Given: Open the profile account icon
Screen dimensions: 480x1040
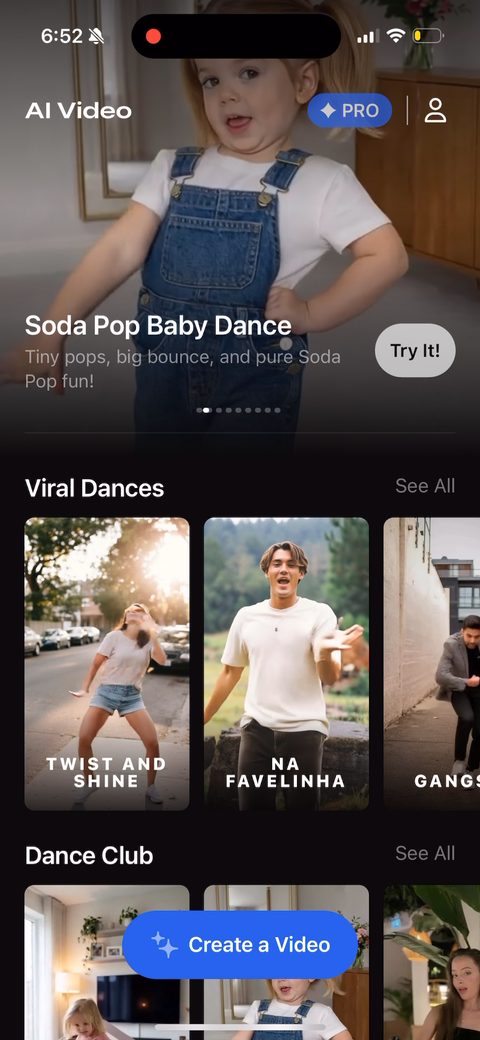Looking at the screenshot, I should (435, 110).
